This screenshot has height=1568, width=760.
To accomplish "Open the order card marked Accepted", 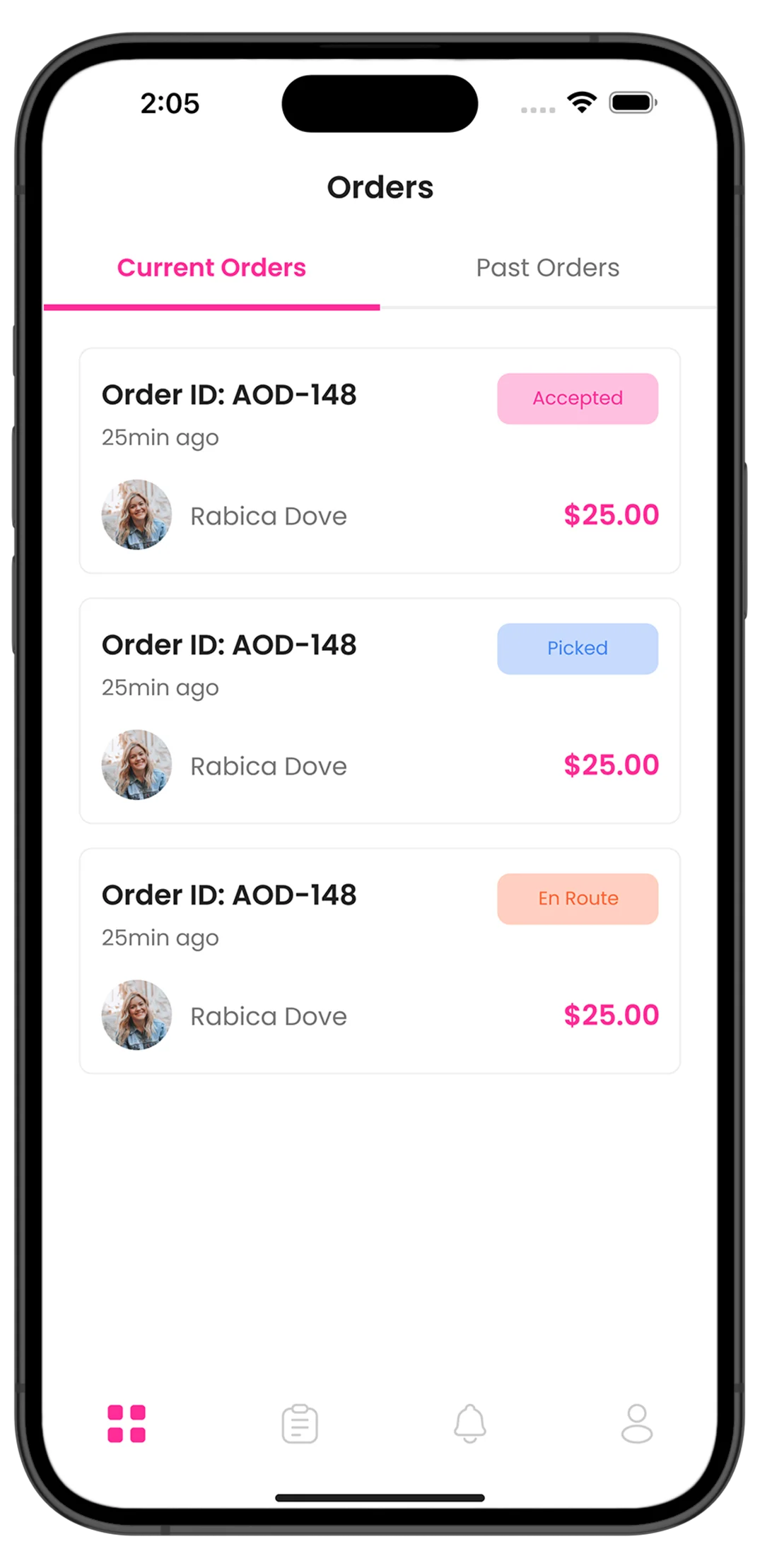I will [380, 460].
